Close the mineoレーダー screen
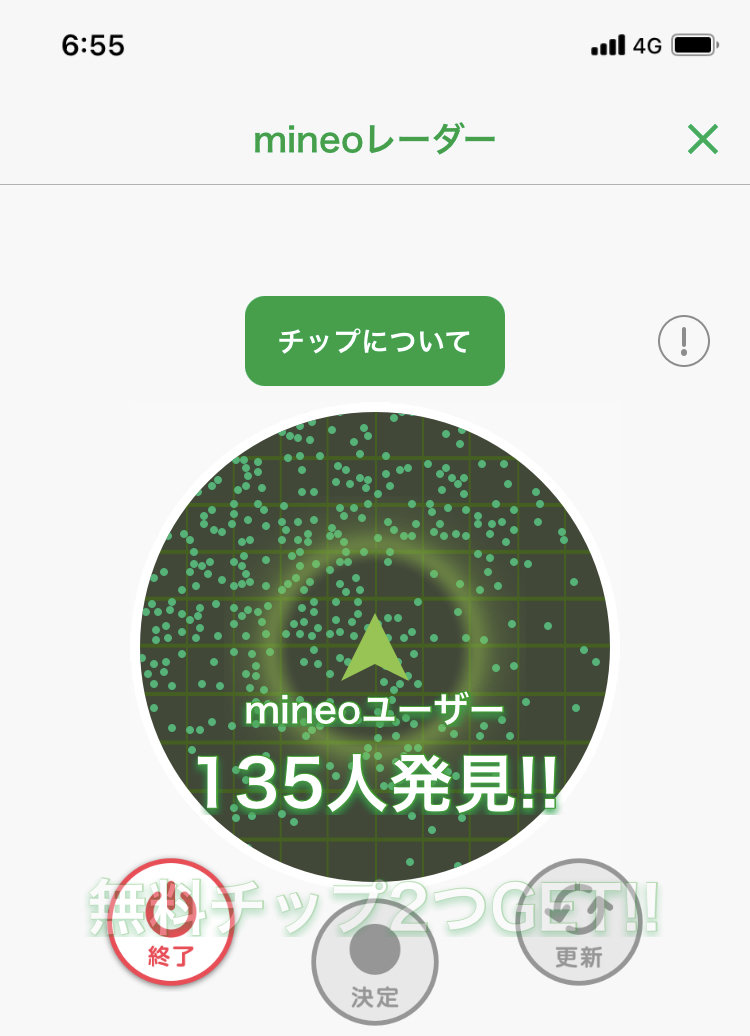Image resolution: width=750 pixels, height=1036 pixels. (703, 140)
